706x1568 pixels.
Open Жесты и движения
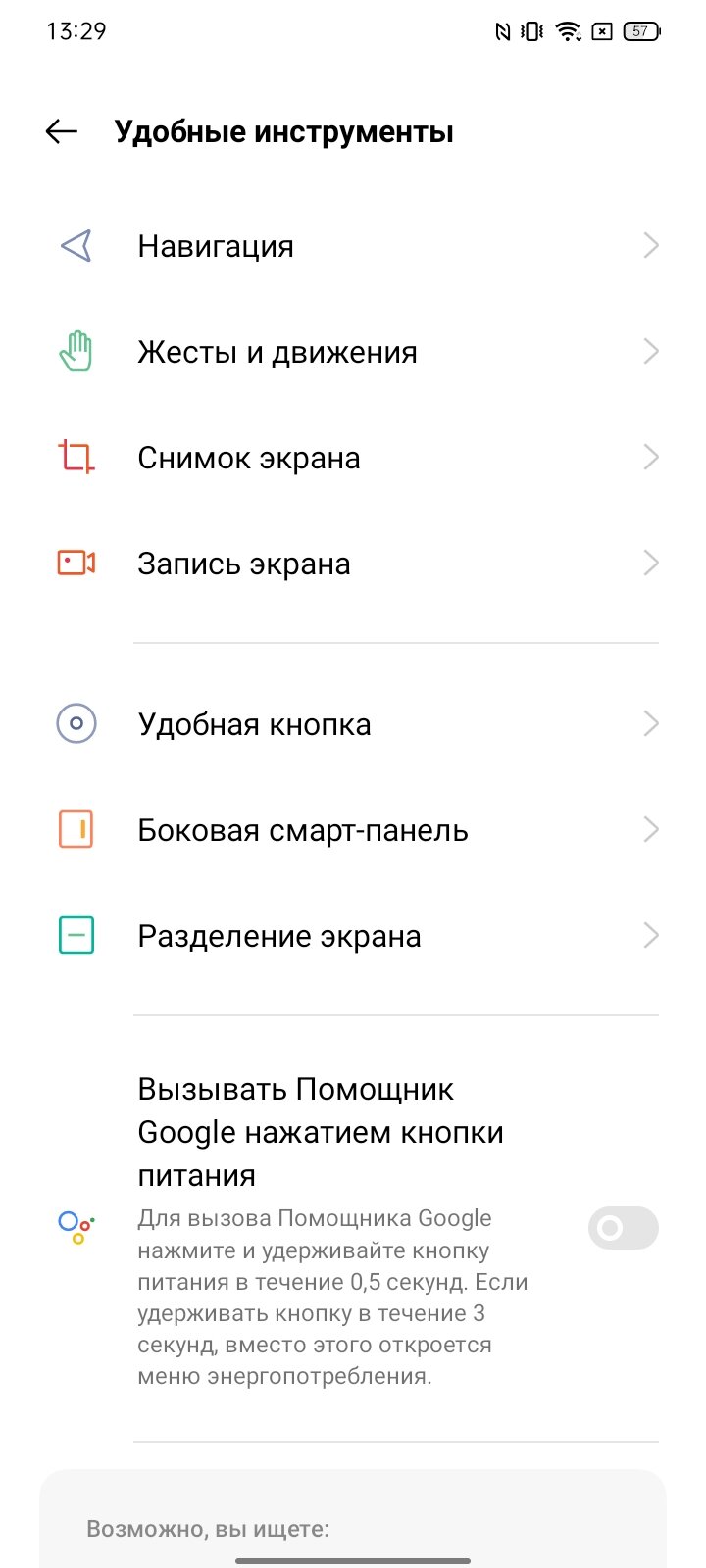coord(353,352)
